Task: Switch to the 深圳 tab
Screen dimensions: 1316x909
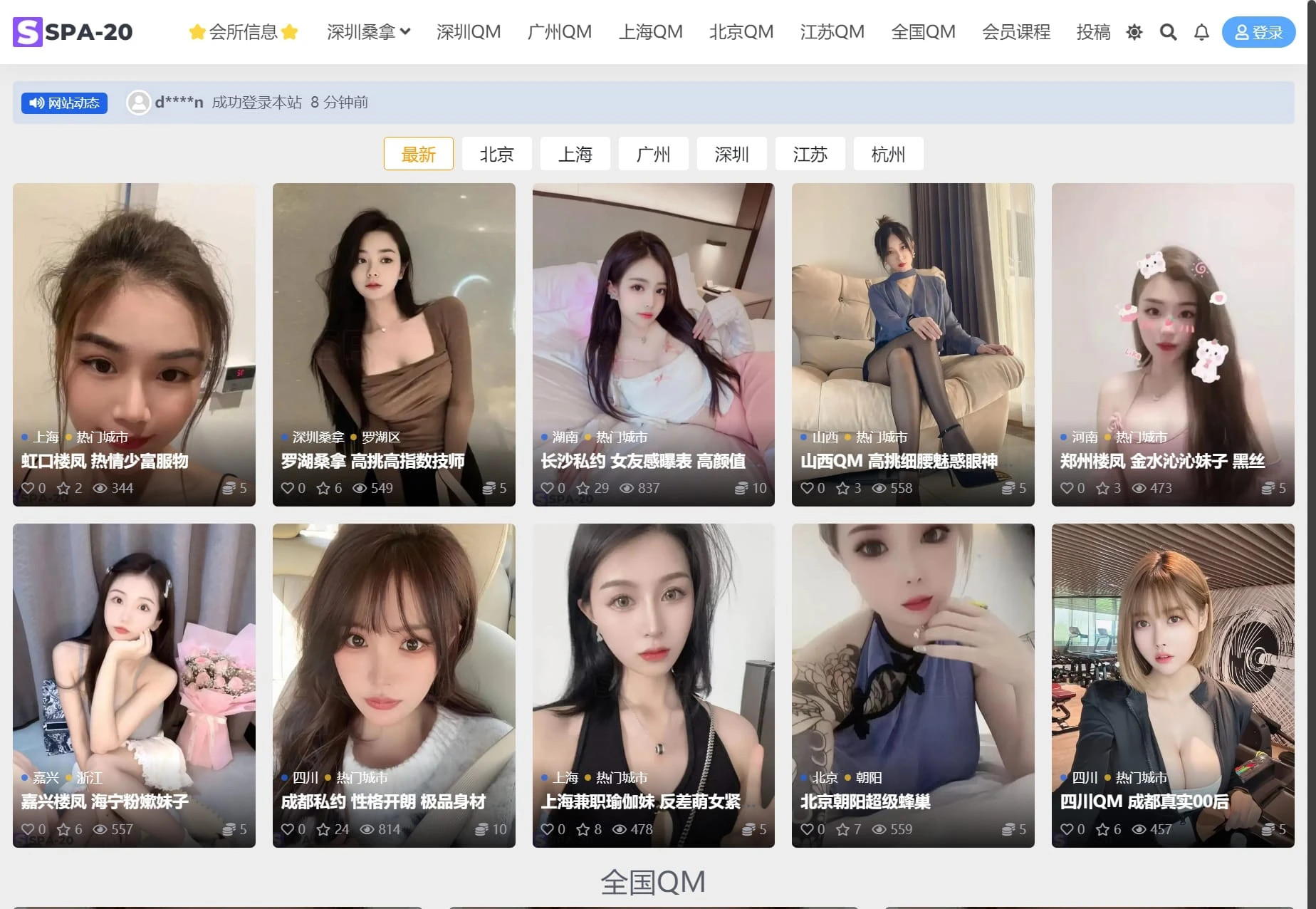Action: pos(731,154)
